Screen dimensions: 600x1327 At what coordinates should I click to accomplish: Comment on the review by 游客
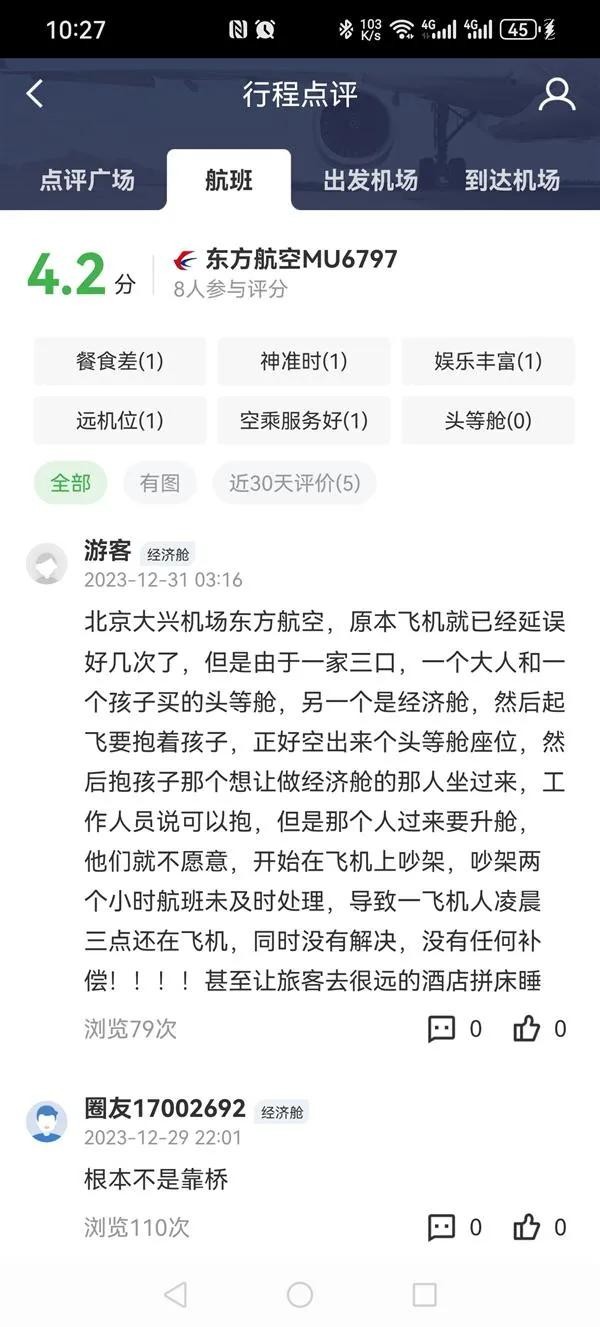441,1028
